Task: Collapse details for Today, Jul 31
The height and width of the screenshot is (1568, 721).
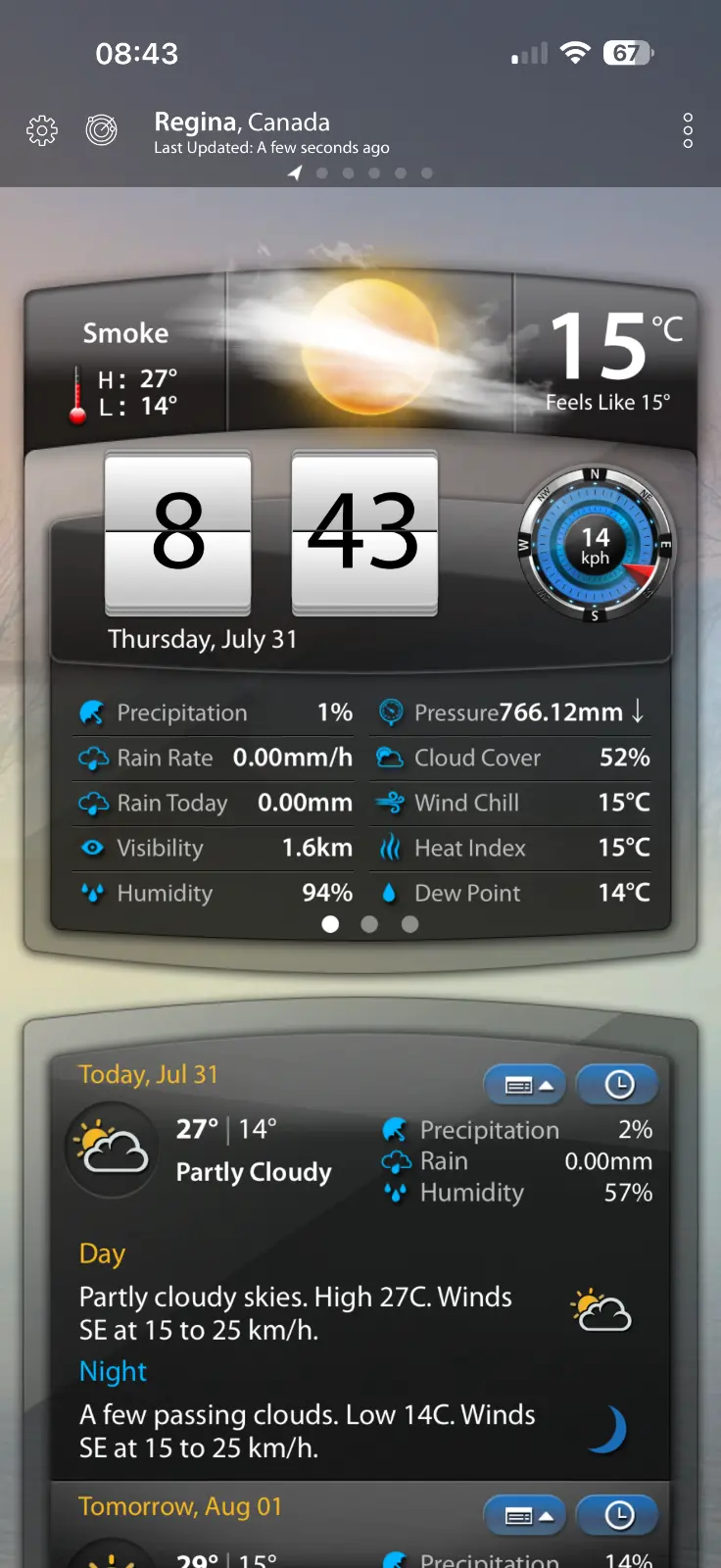Action: [525, 1085]
